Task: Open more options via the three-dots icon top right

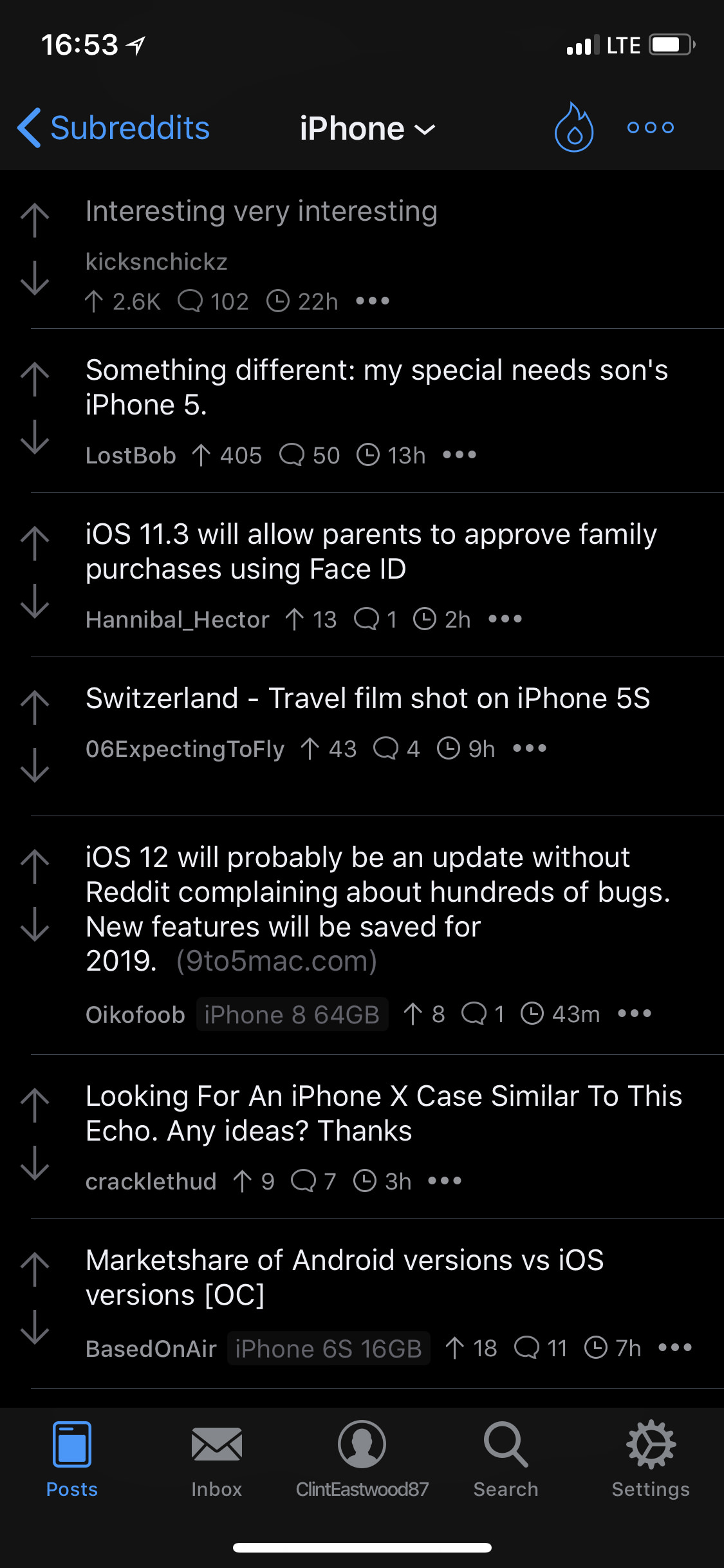Action: coord(649,127)
